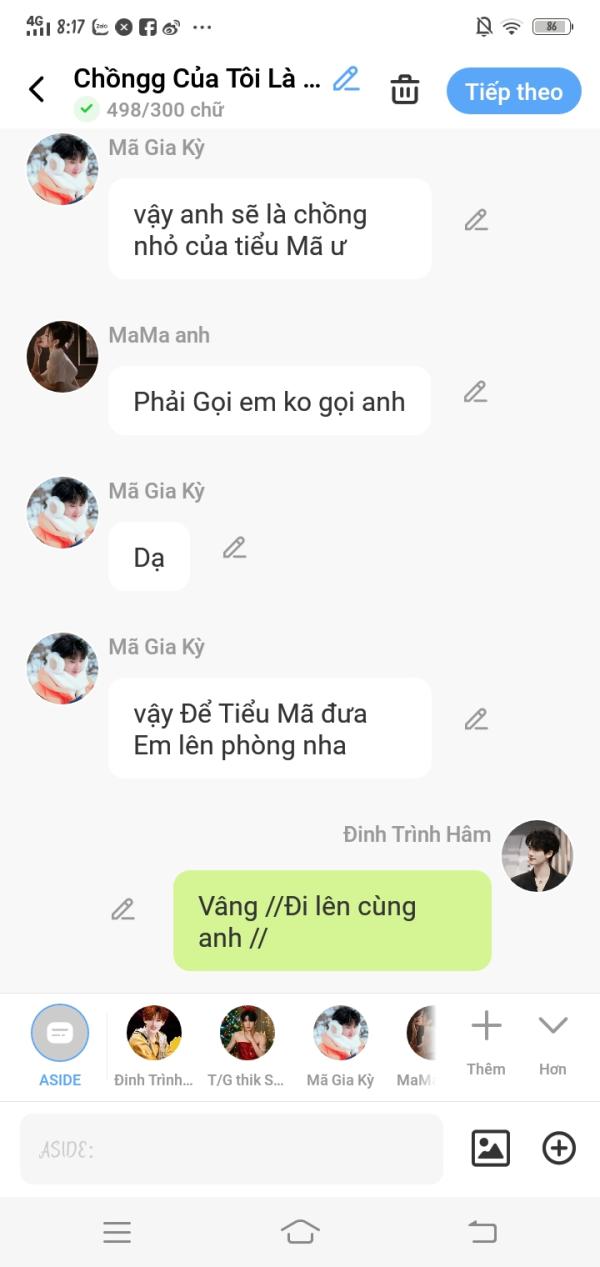Edit the story title with the pencil
The width and height of the screenshot is (600, 1267).
[x=346, y=79]
